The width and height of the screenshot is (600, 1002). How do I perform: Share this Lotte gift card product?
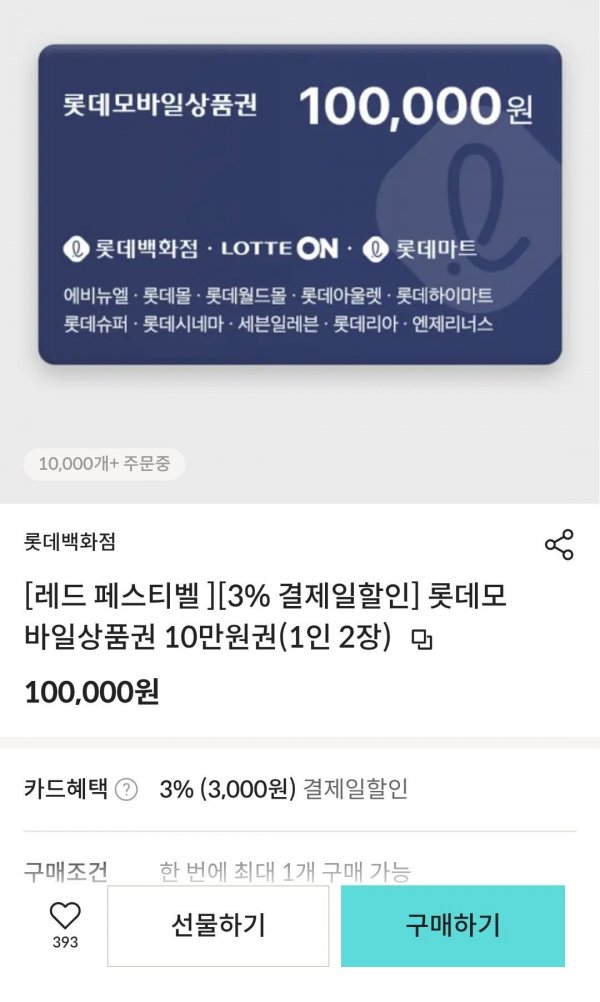(x=559, y=545)
